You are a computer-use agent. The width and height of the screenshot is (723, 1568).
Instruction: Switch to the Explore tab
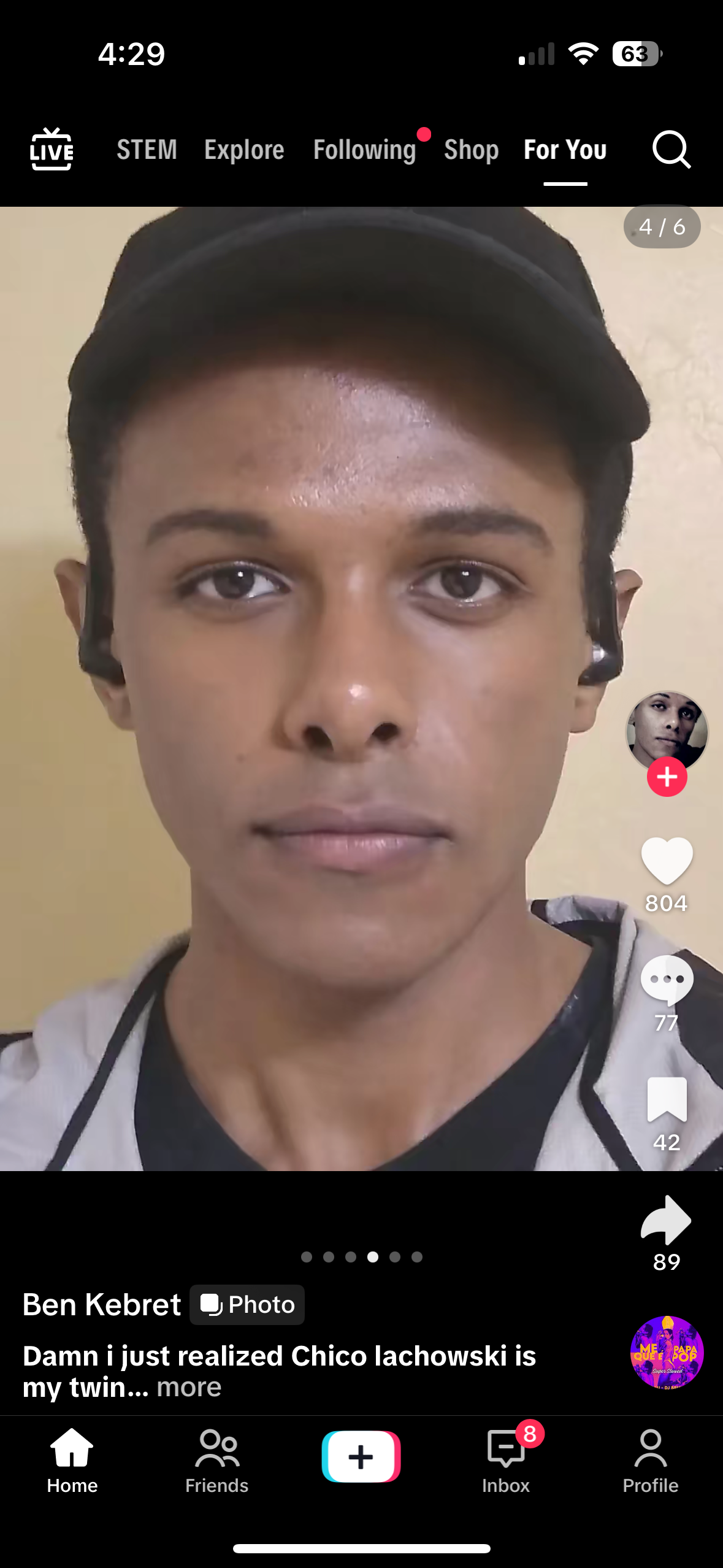pos(244,150)
